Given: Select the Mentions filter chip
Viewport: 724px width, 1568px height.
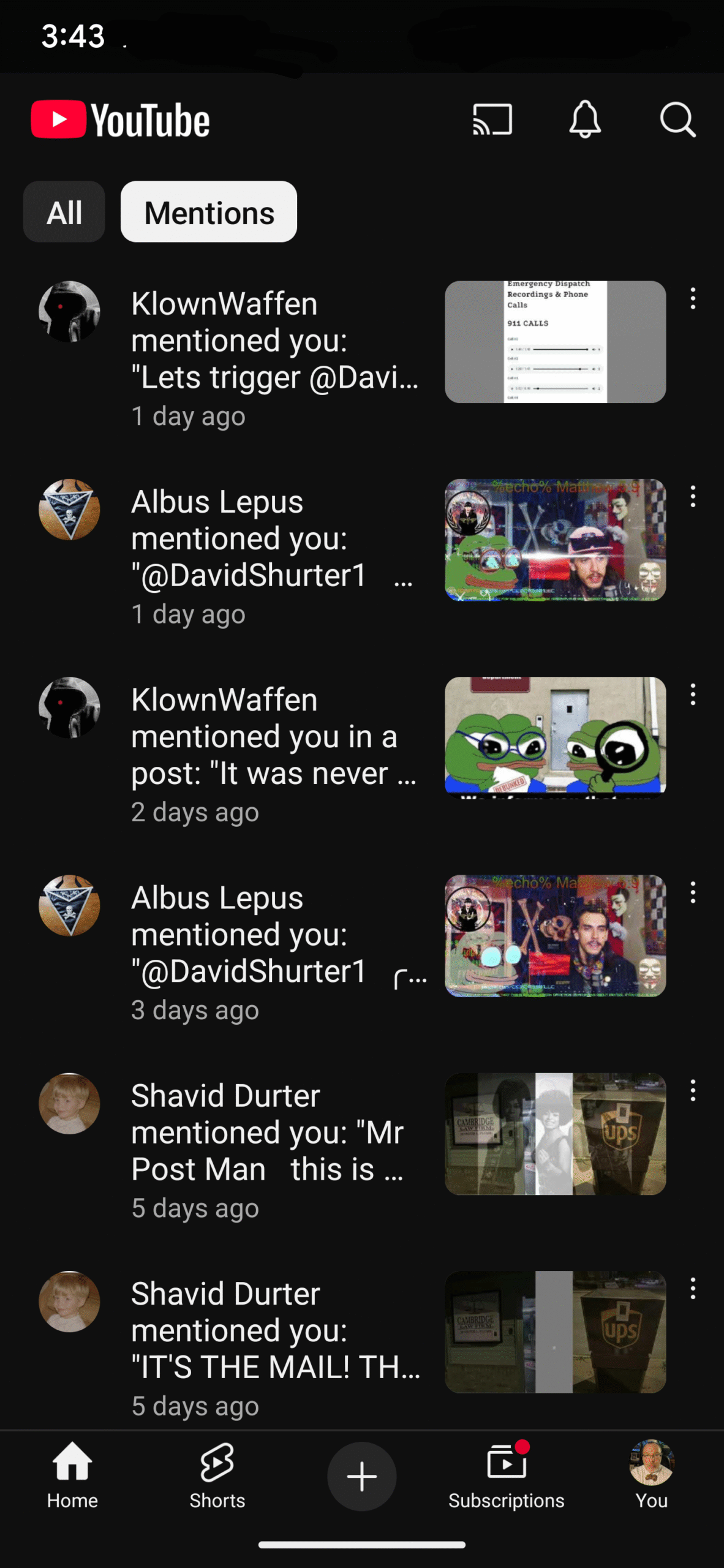Looking at the screenshot, I should [x=209, y=212].
